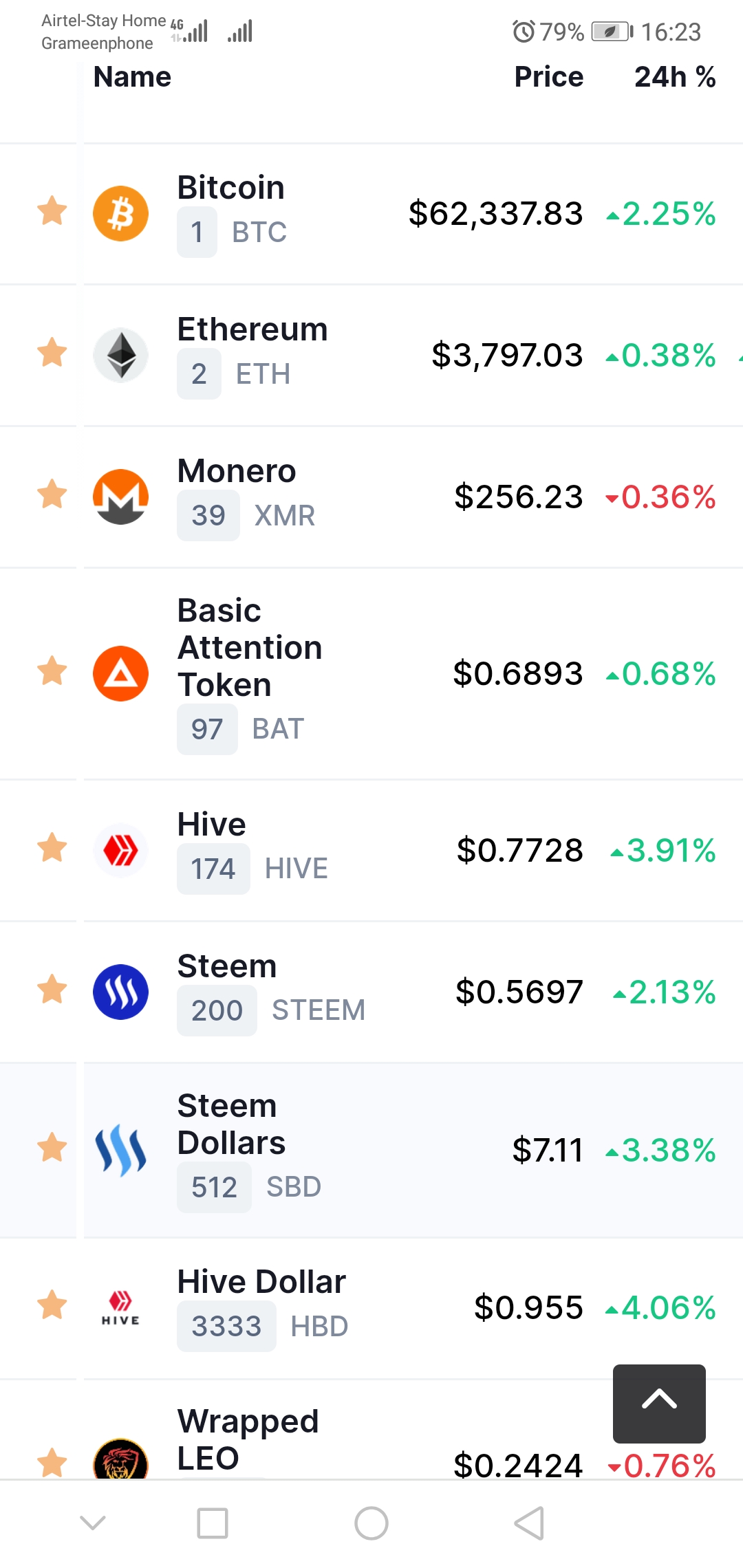Screen dimensions: 743x1568
Task: Sort coins by 24h % change
Action: pos(674,77)
